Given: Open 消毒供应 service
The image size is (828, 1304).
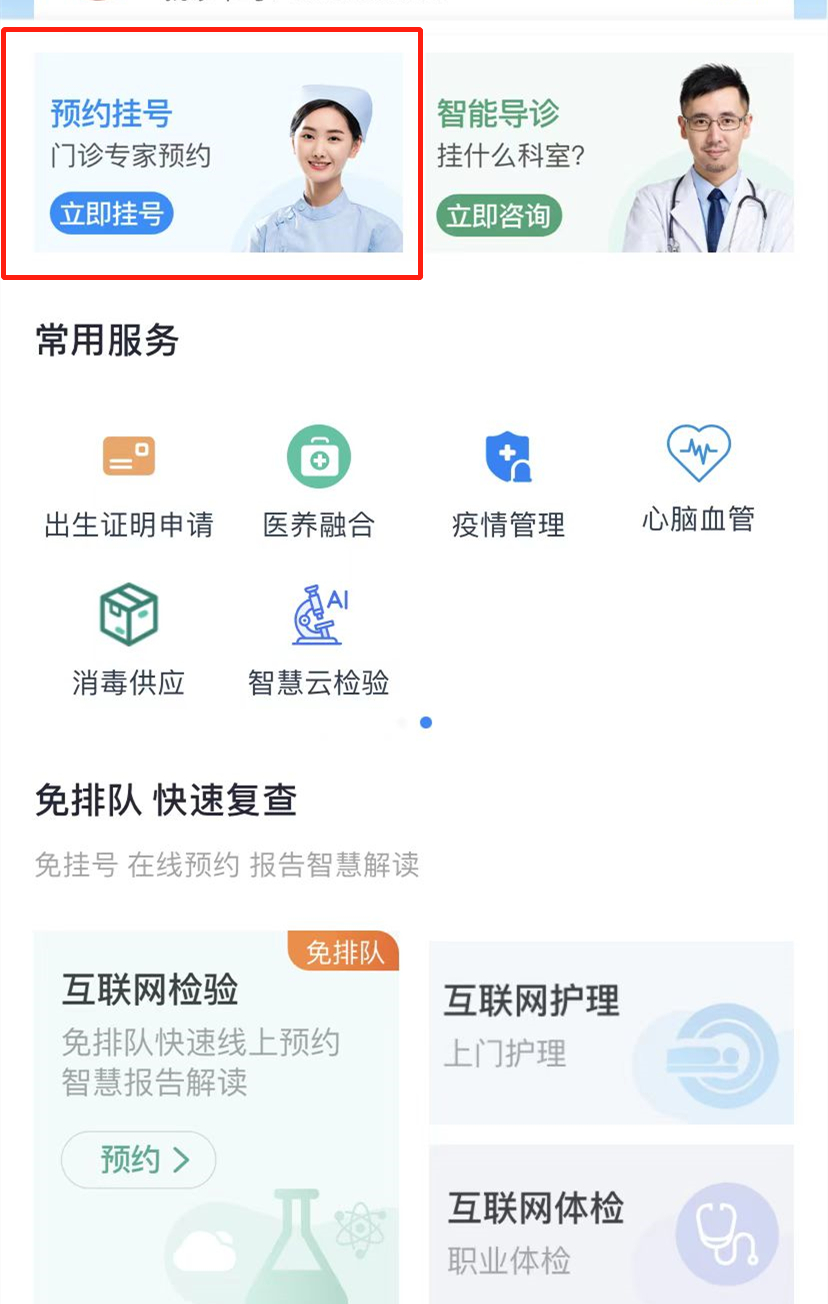Looking at the screenshot, I should pyautogui.click(x=129, y=640).
